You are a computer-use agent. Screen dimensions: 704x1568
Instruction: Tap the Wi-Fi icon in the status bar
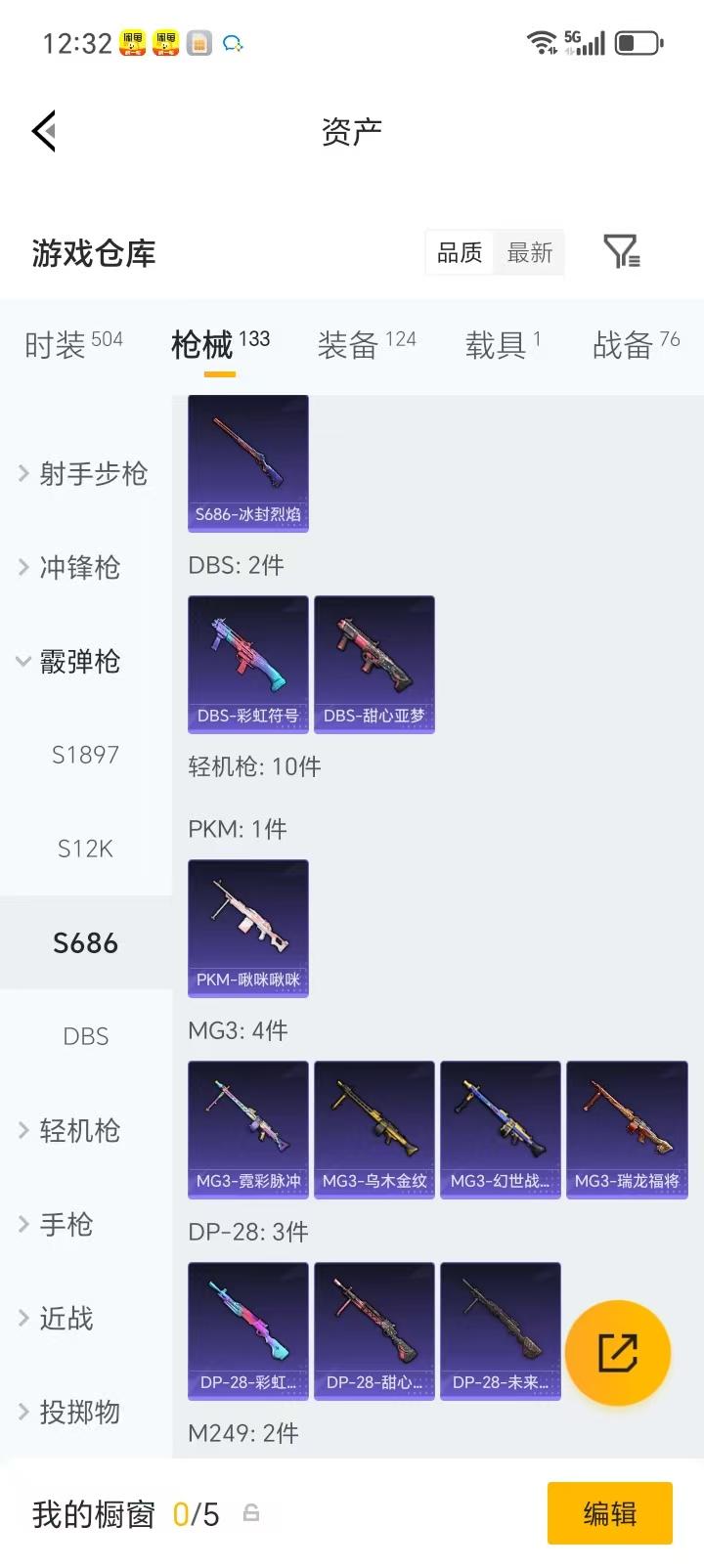point(541,41)
